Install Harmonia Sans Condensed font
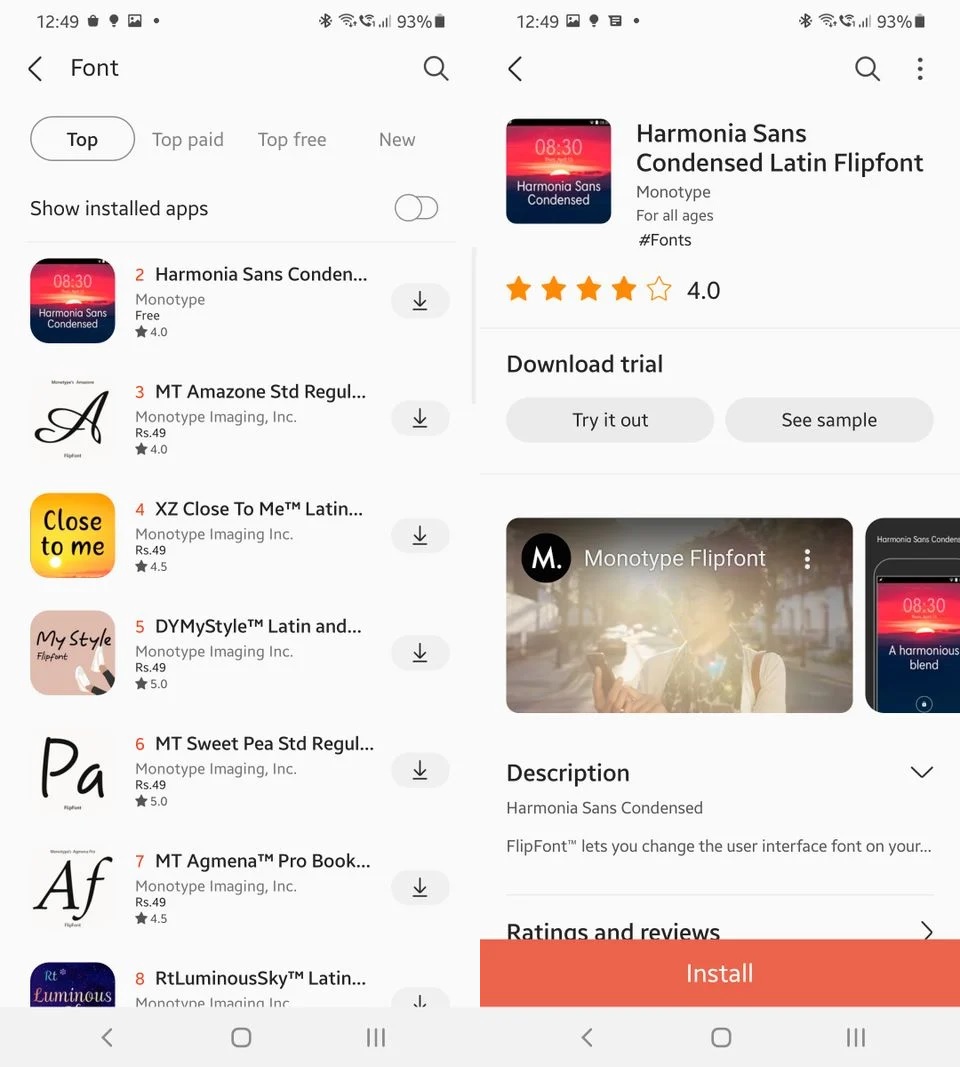The image size is (960, 1067). (720, 973)
